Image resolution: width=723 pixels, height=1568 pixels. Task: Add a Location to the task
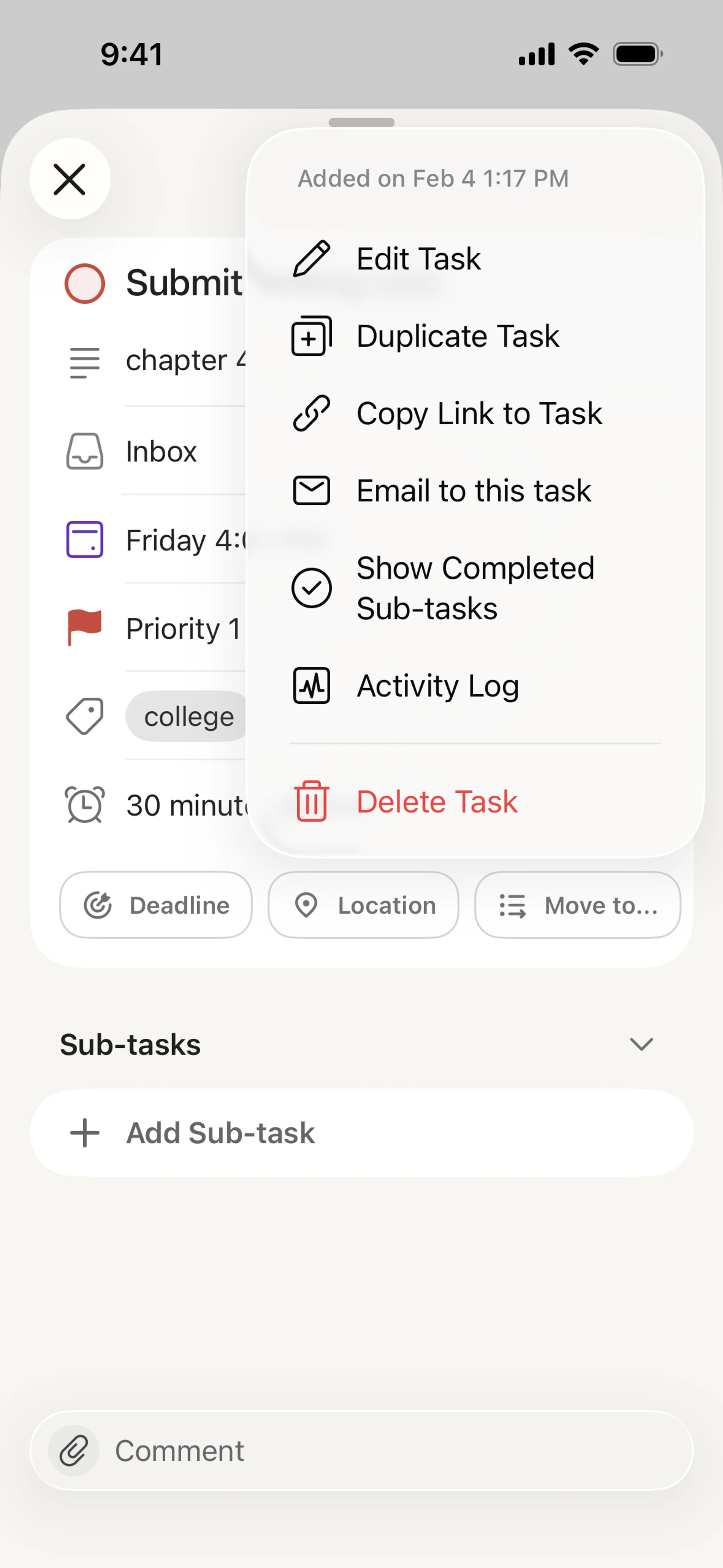click(363, 905)
